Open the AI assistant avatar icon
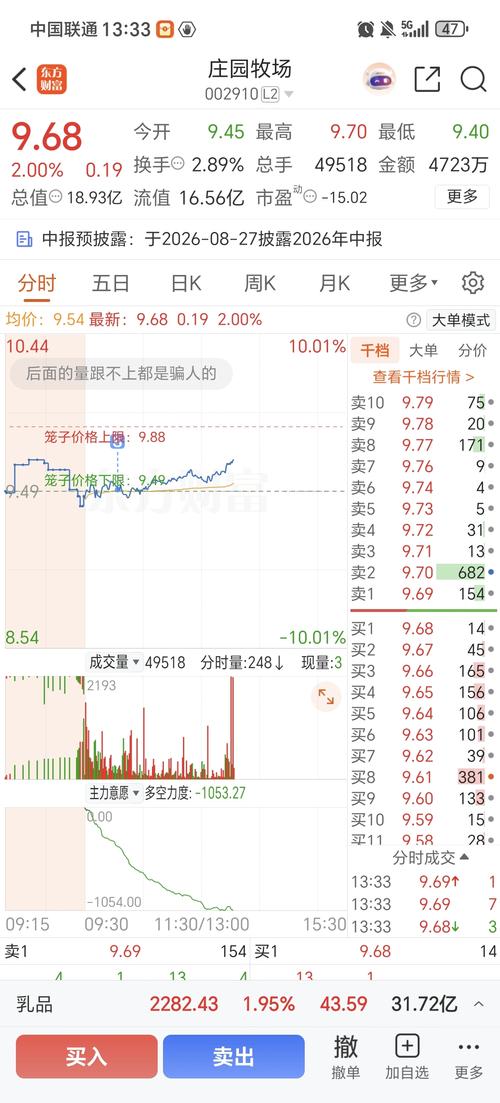This screenshot has width=500, height=1103. [x=379, y=79]
